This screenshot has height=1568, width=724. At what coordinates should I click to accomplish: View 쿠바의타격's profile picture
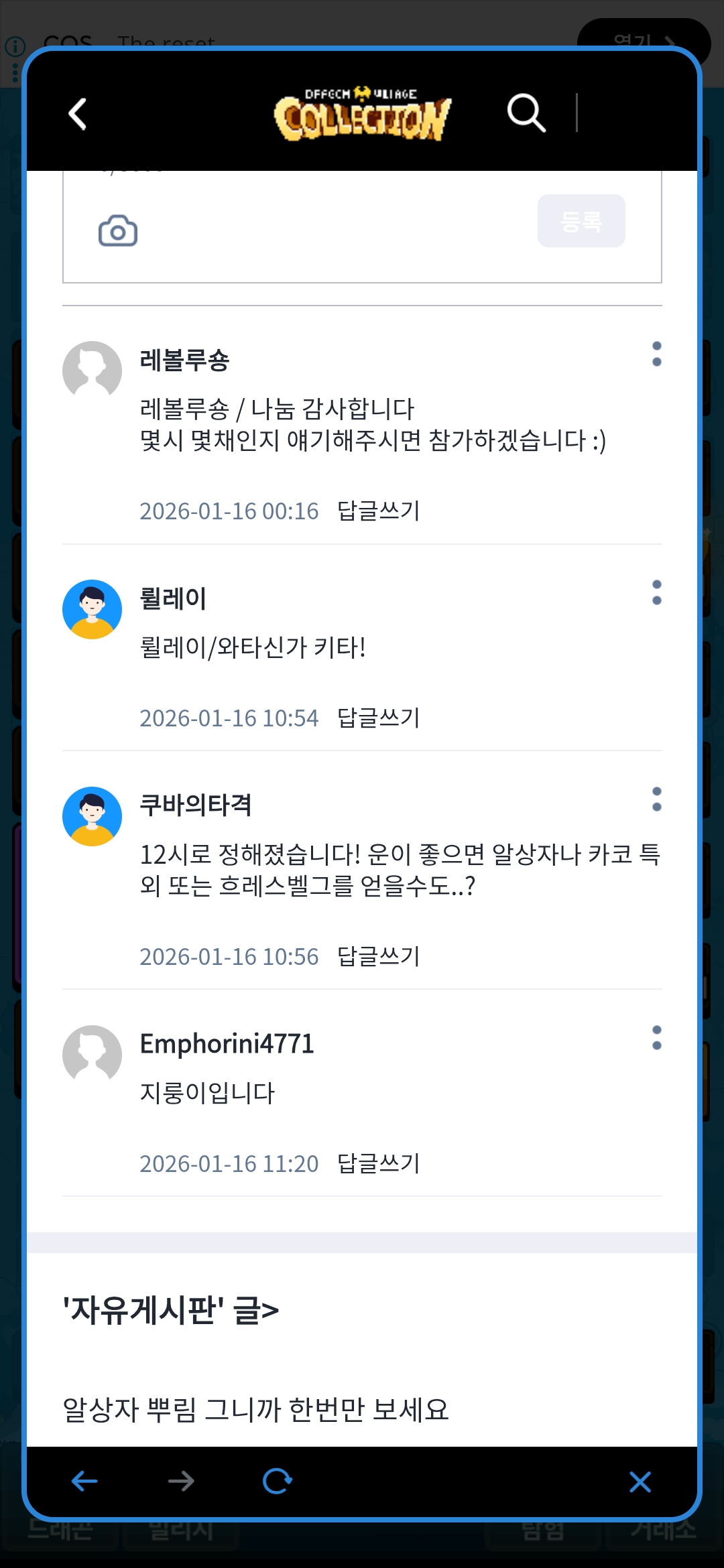92,816
